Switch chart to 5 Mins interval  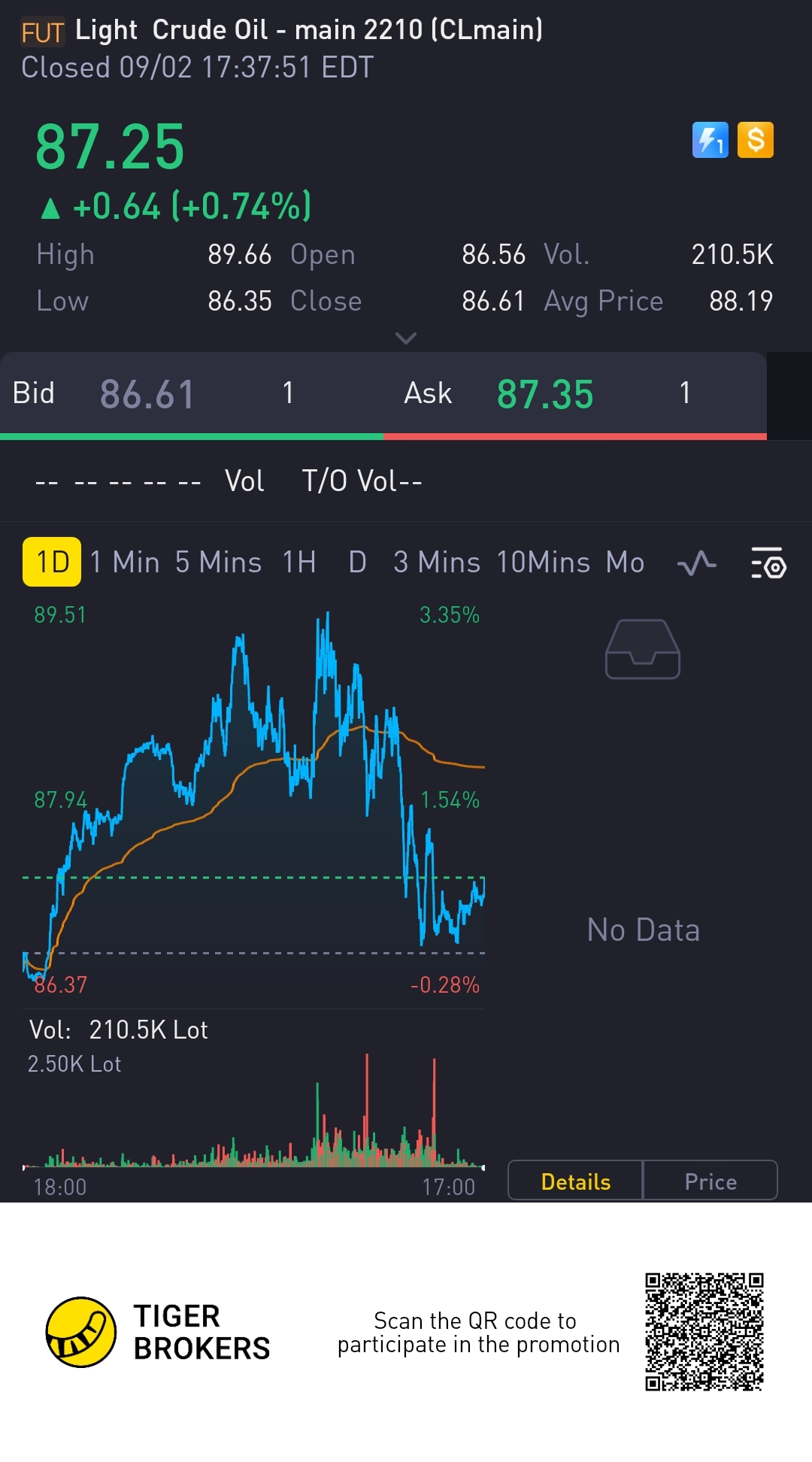(218, 563)
